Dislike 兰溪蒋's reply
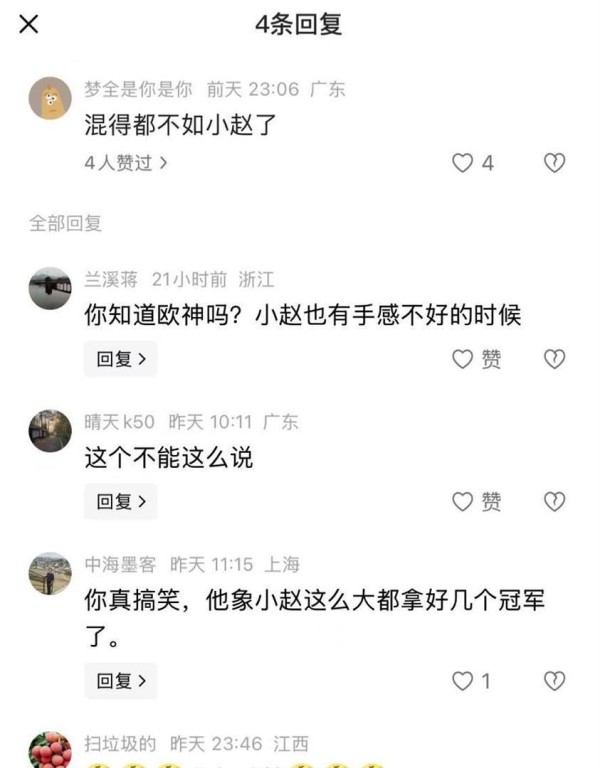Screen dimensions: 600x768 (x=554, y=359)
